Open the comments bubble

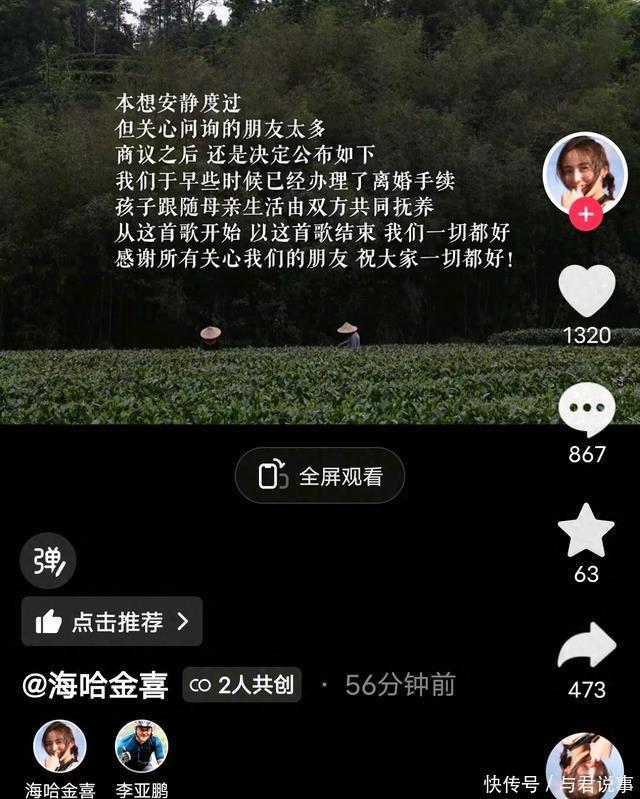click(586, 409)
